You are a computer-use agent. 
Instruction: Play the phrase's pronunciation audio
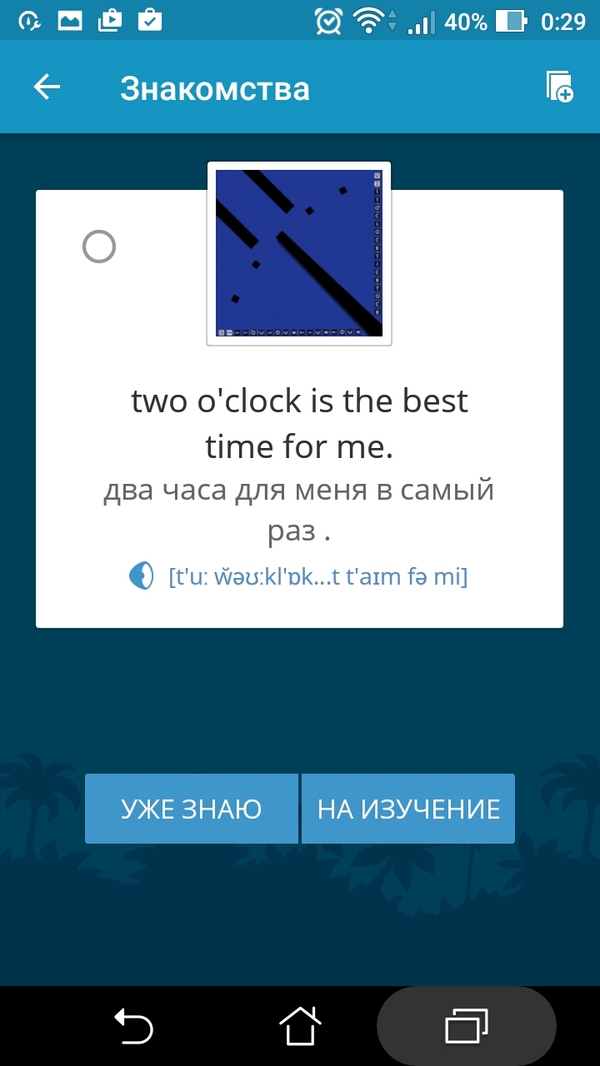coord(142,575)
